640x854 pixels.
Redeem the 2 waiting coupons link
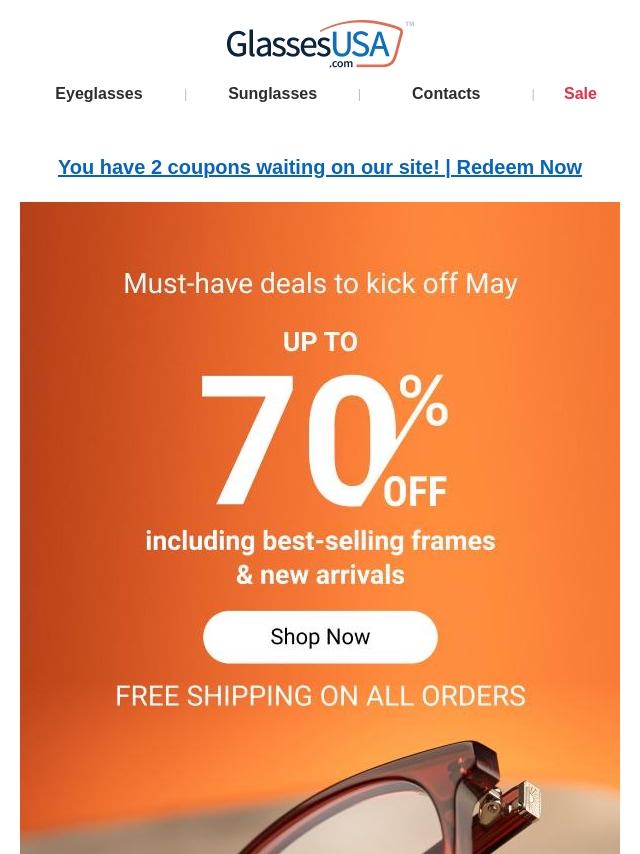tap(320, 168)
